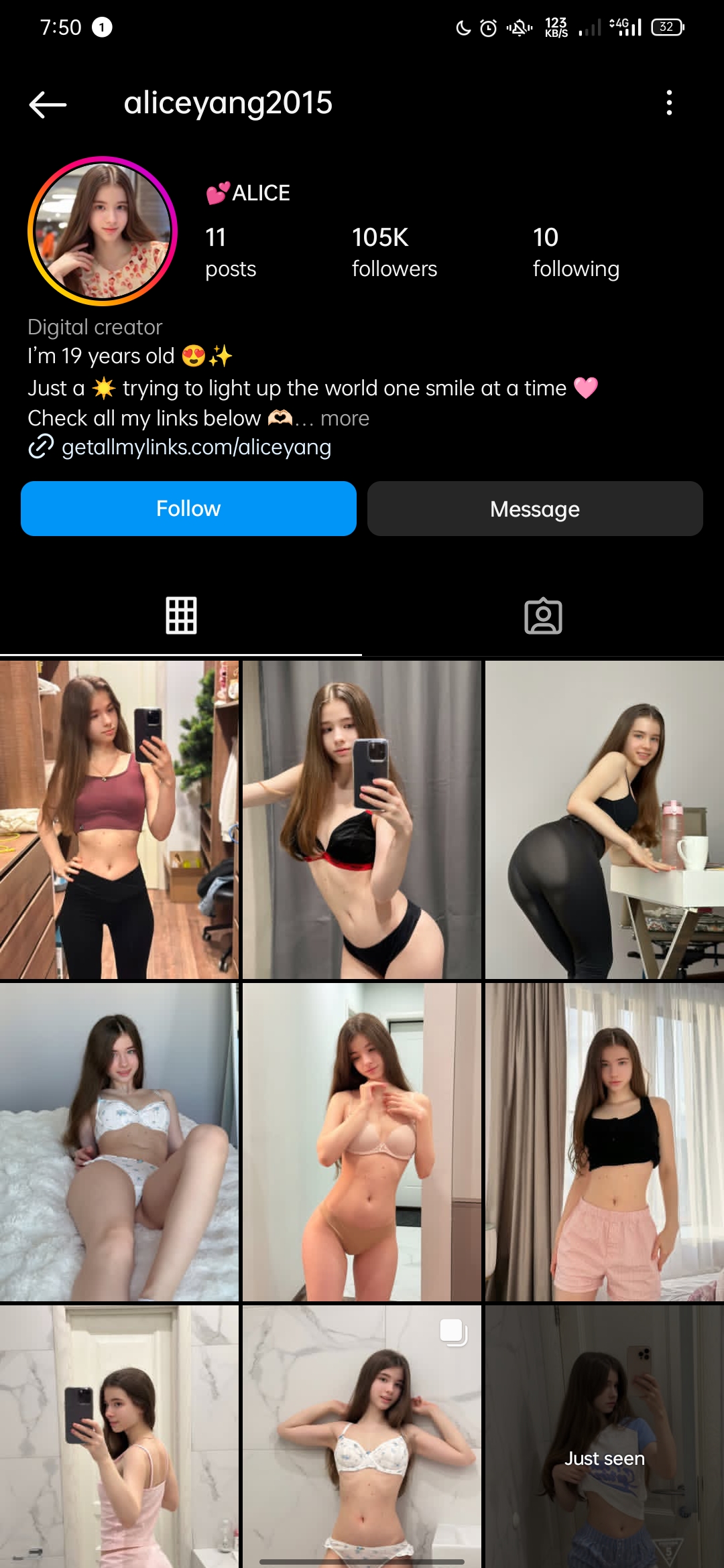Open the three-dot overflow menu

[668, 103]
